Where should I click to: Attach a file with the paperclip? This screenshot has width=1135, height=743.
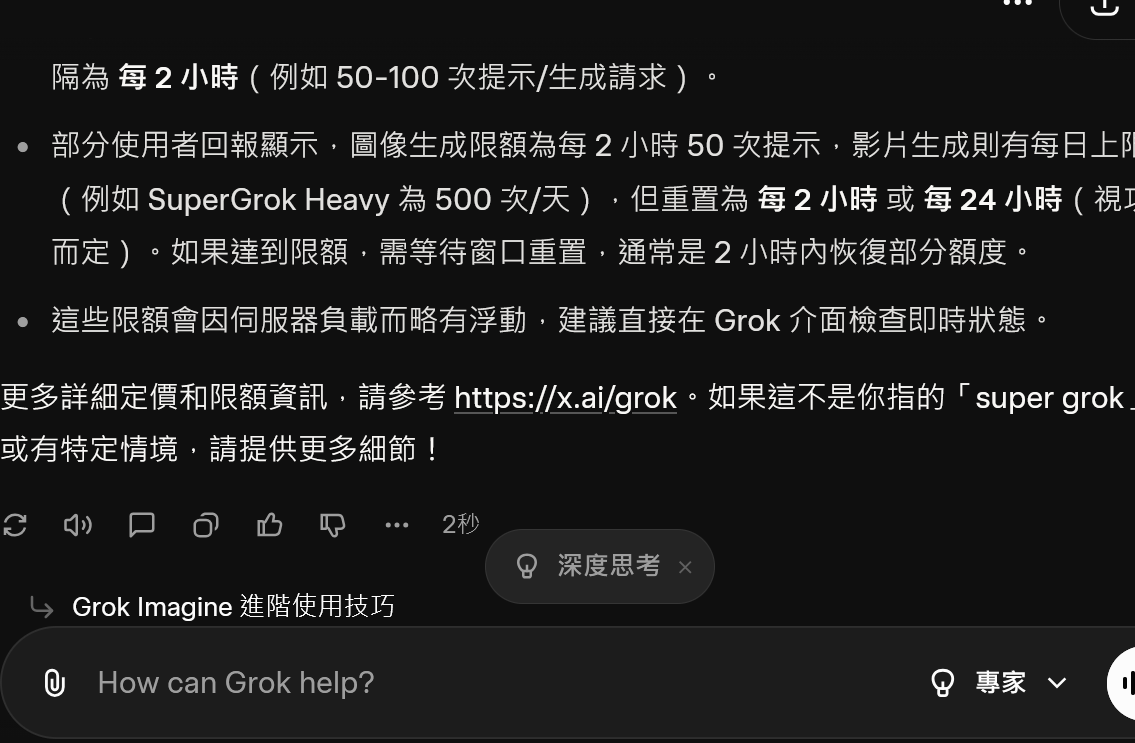tap(54, 683)
